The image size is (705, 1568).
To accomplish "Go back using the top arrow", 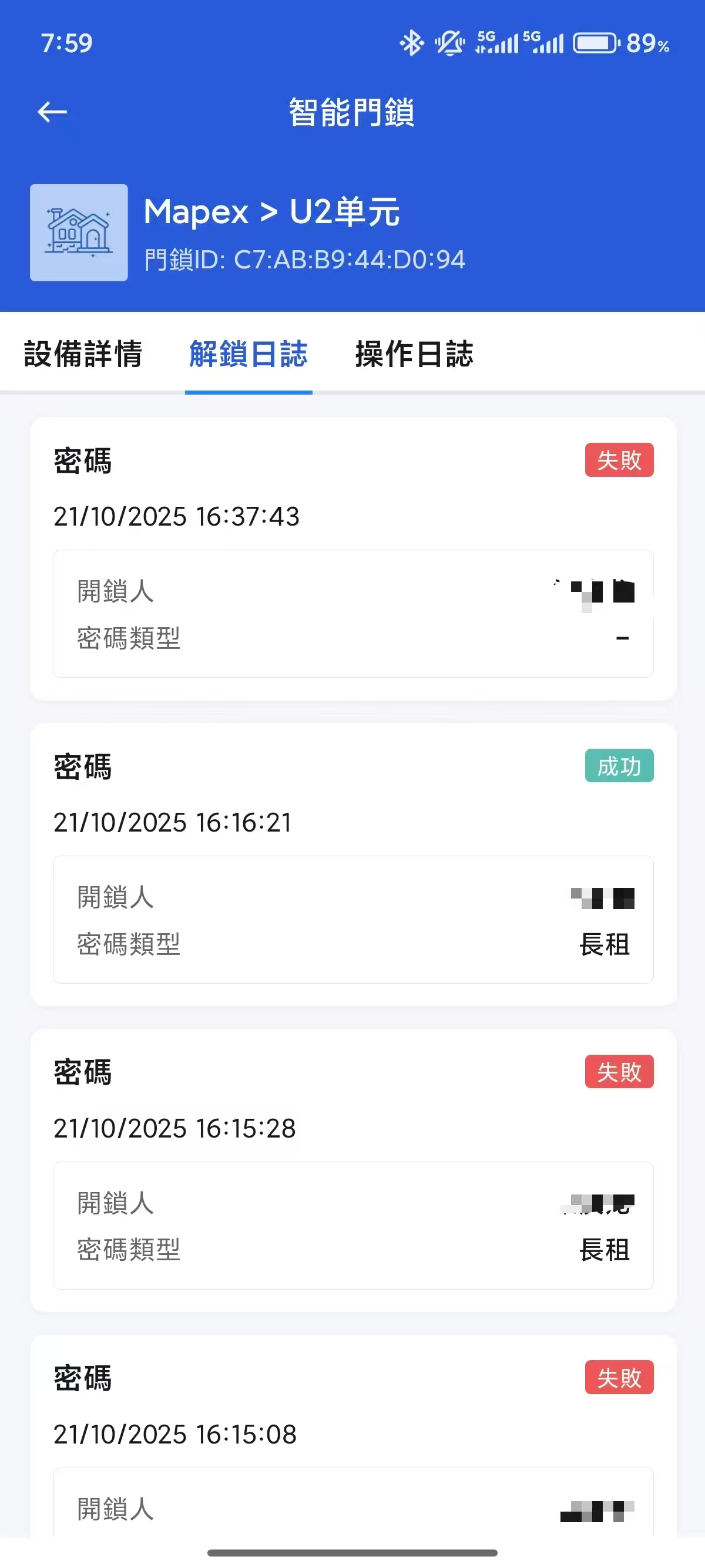I will click(x=52, y=112).
